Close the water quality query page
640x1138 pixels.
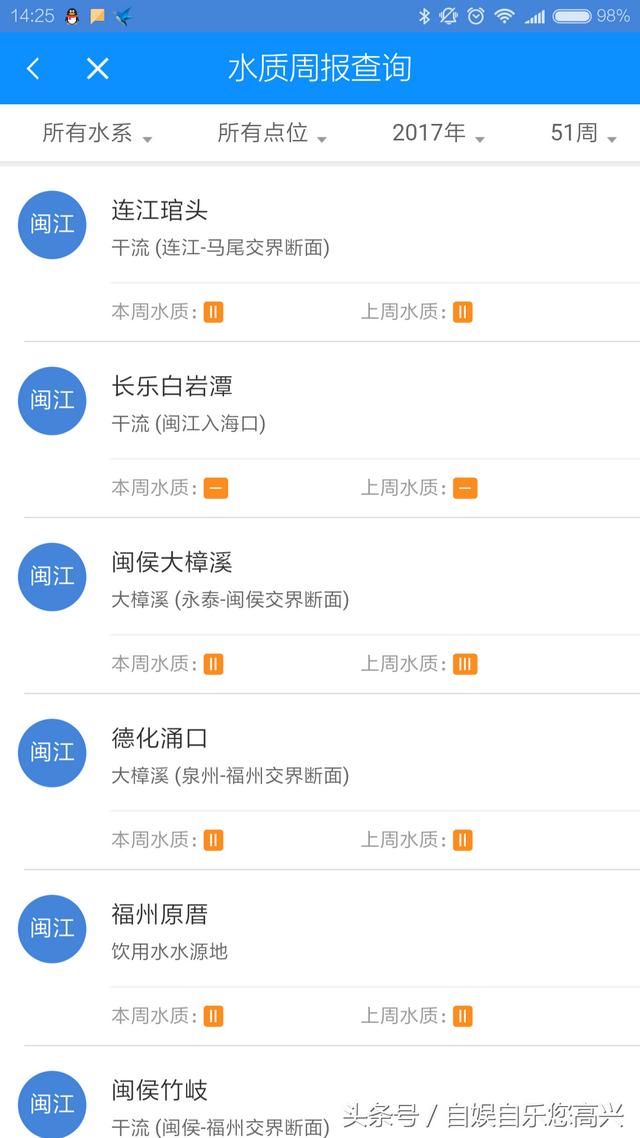click(97, 68)
